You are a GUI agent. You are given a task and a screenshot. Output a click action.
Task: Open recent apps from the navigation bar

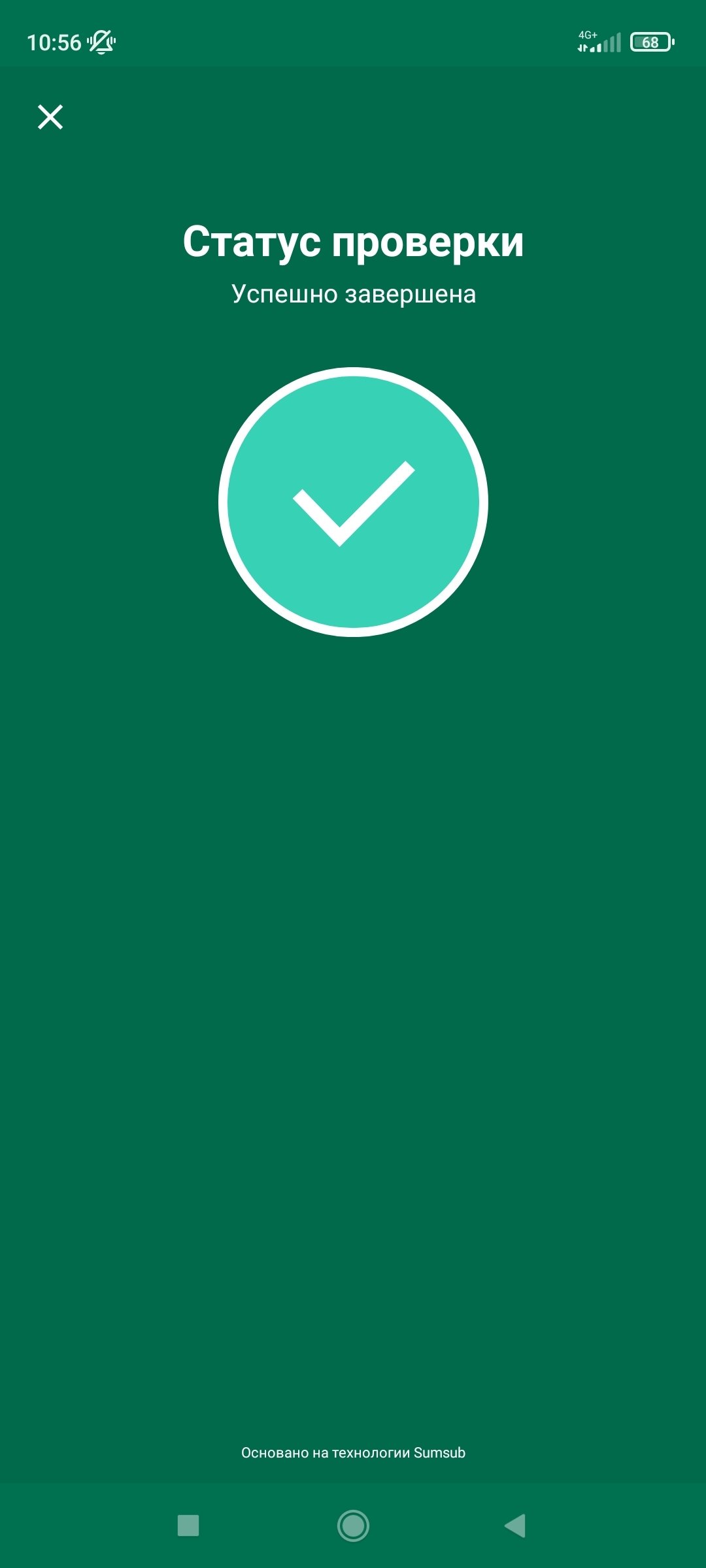pos(188,1526)
